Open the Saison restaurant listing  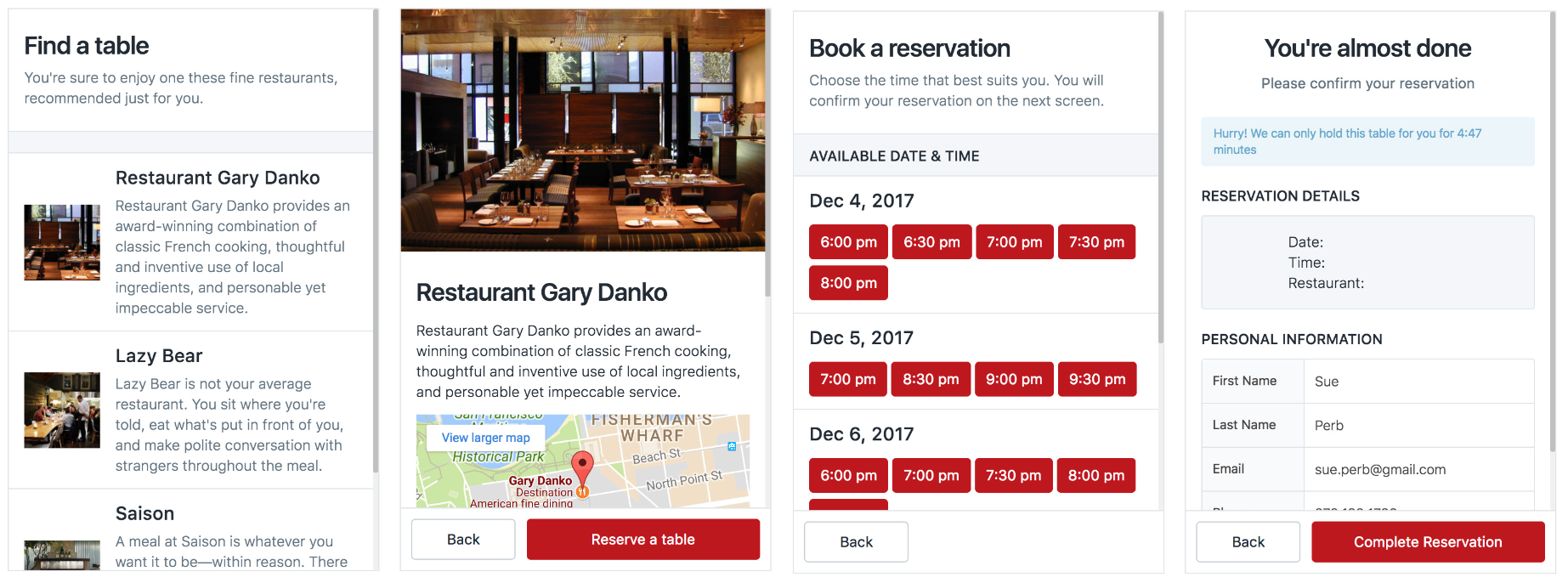pyautogui.click(x=144, y=513)
